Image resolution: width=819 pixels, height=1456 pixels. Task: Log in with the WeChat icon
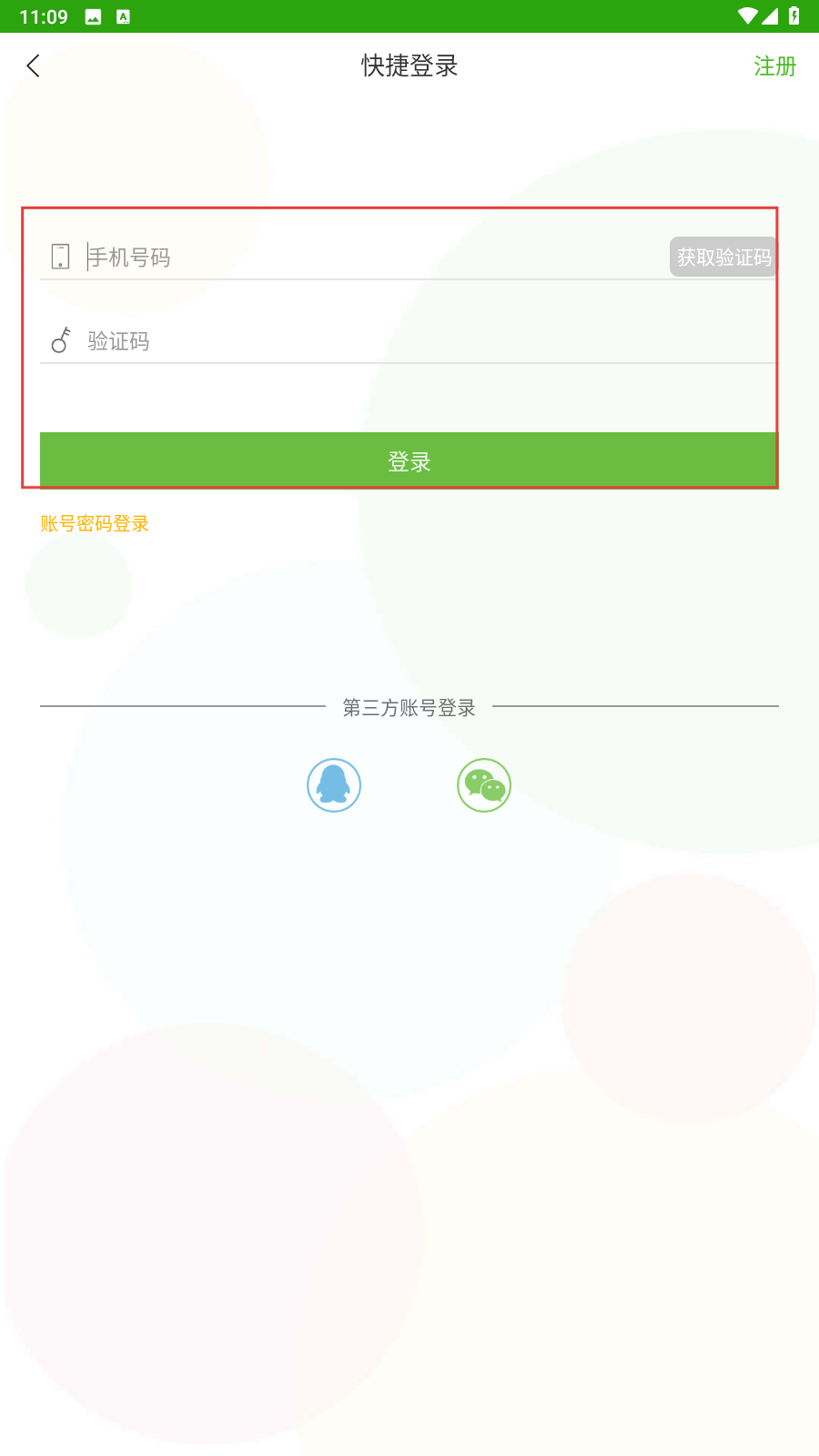484,785
